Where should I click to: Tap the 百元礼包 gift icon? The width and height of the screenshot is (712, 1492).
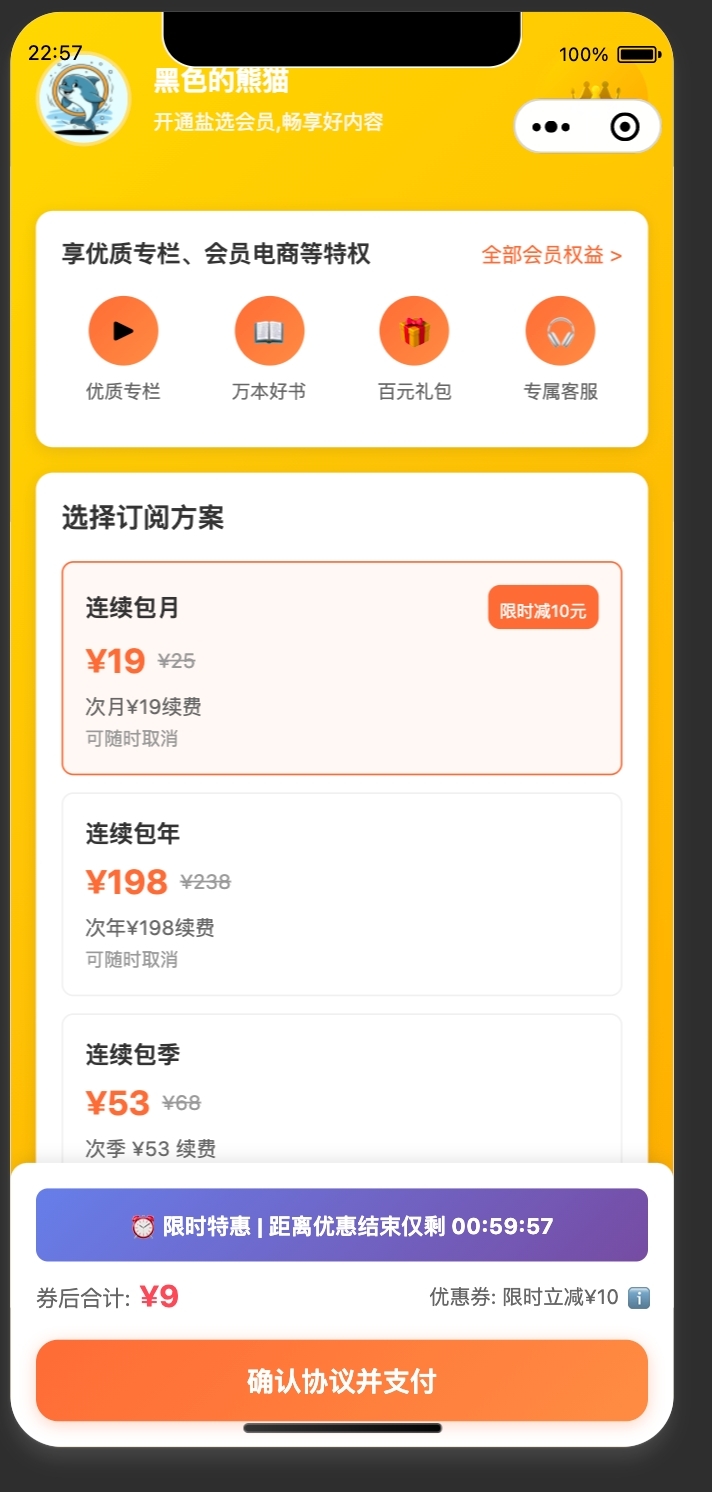tap(414, 331)
